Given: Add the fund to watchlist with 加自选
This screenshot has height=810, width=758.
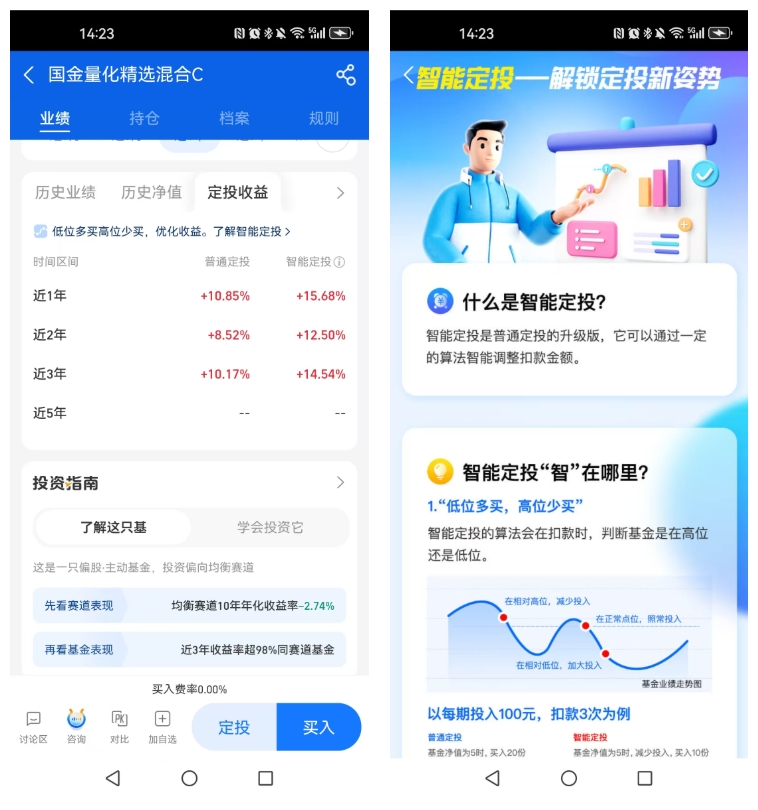Looking at the screenshot, I should click(162, 727).
